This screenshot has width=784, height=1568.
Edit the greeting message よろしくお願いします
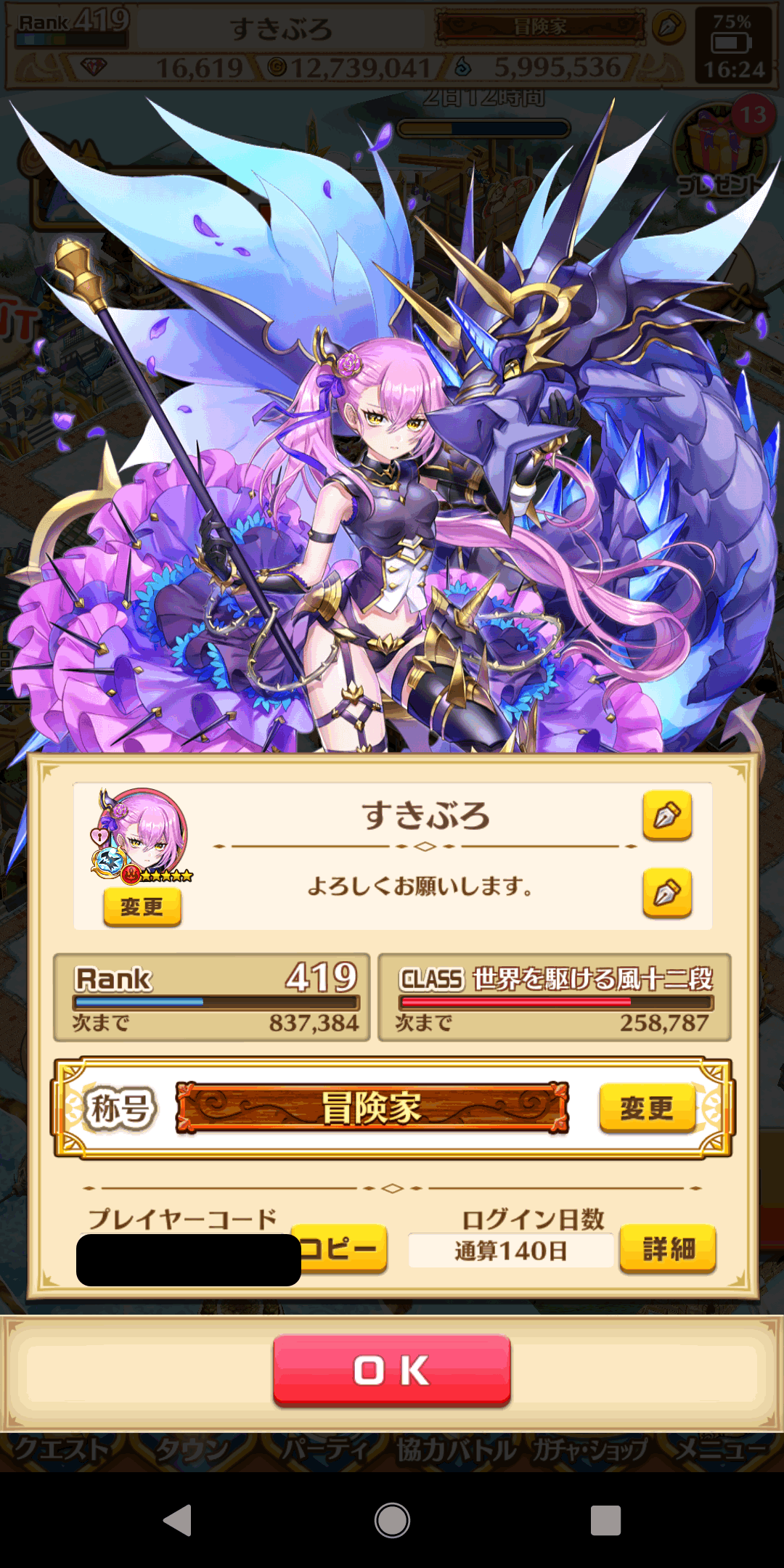click(666, 893)
